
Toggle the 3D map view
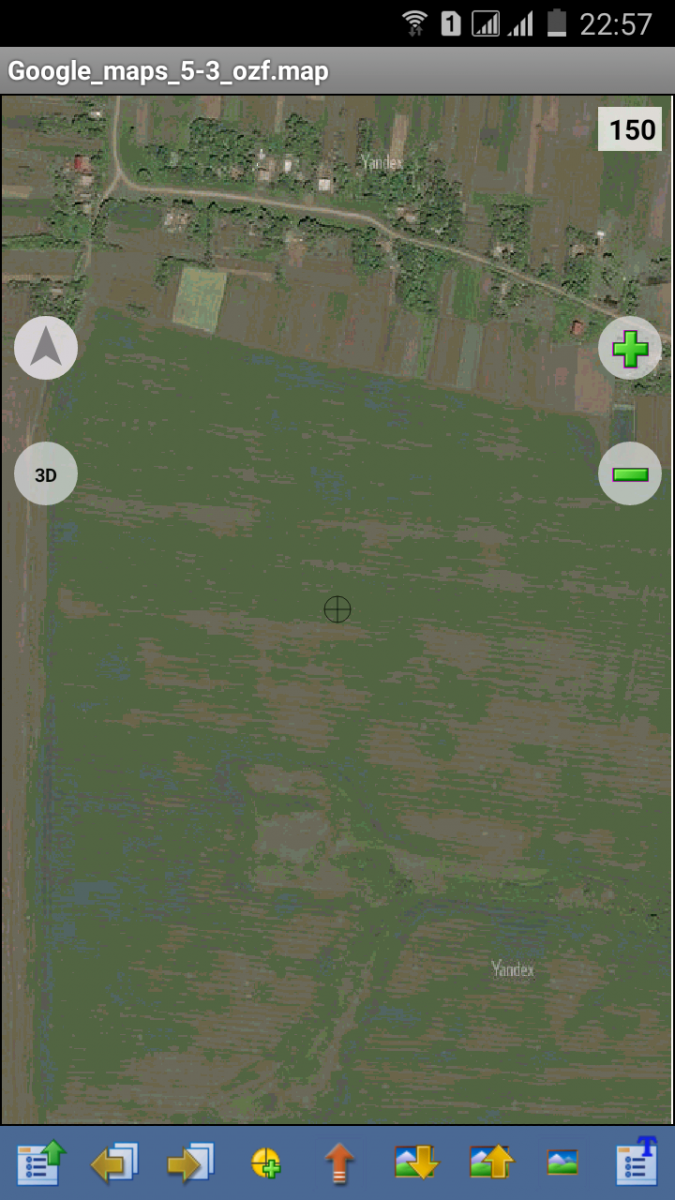pyautogui.click(x=46, y=474)
